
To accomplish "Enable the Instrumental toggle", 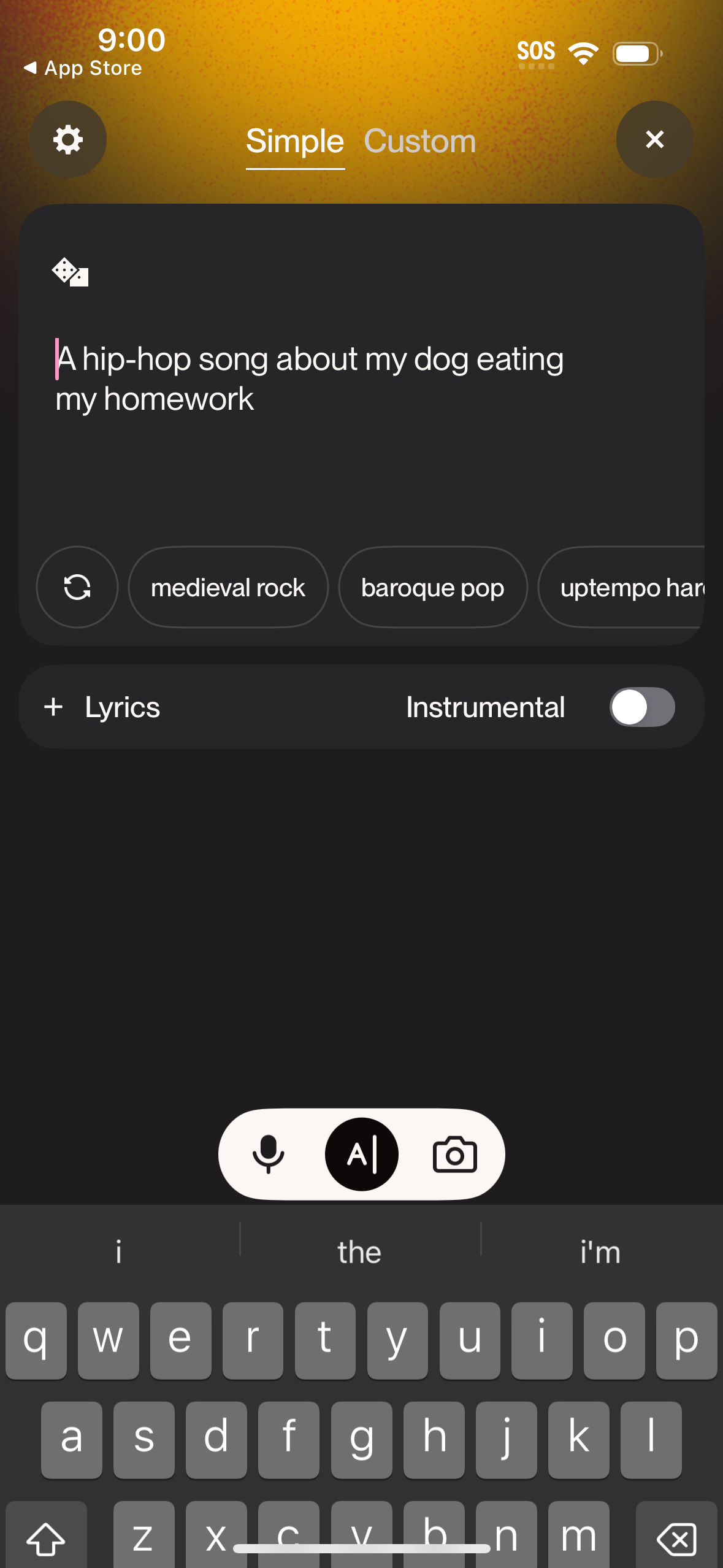I will click(642, 707).
